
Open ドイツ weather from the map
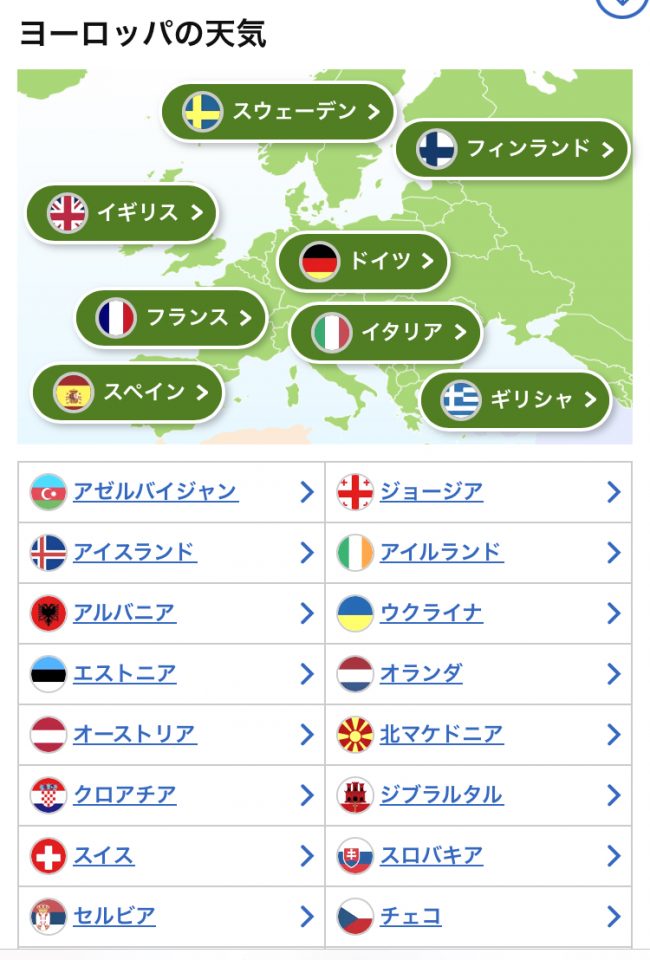362,262
